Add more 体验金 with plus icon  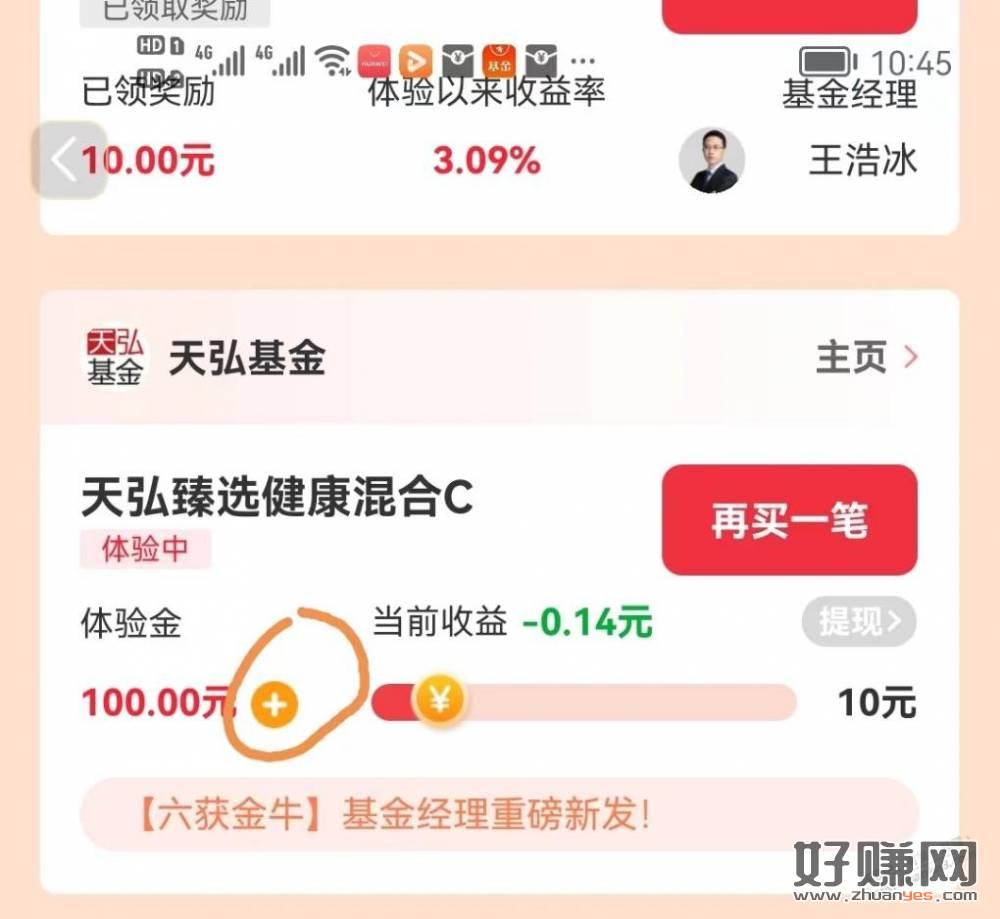tap(274, 706)
